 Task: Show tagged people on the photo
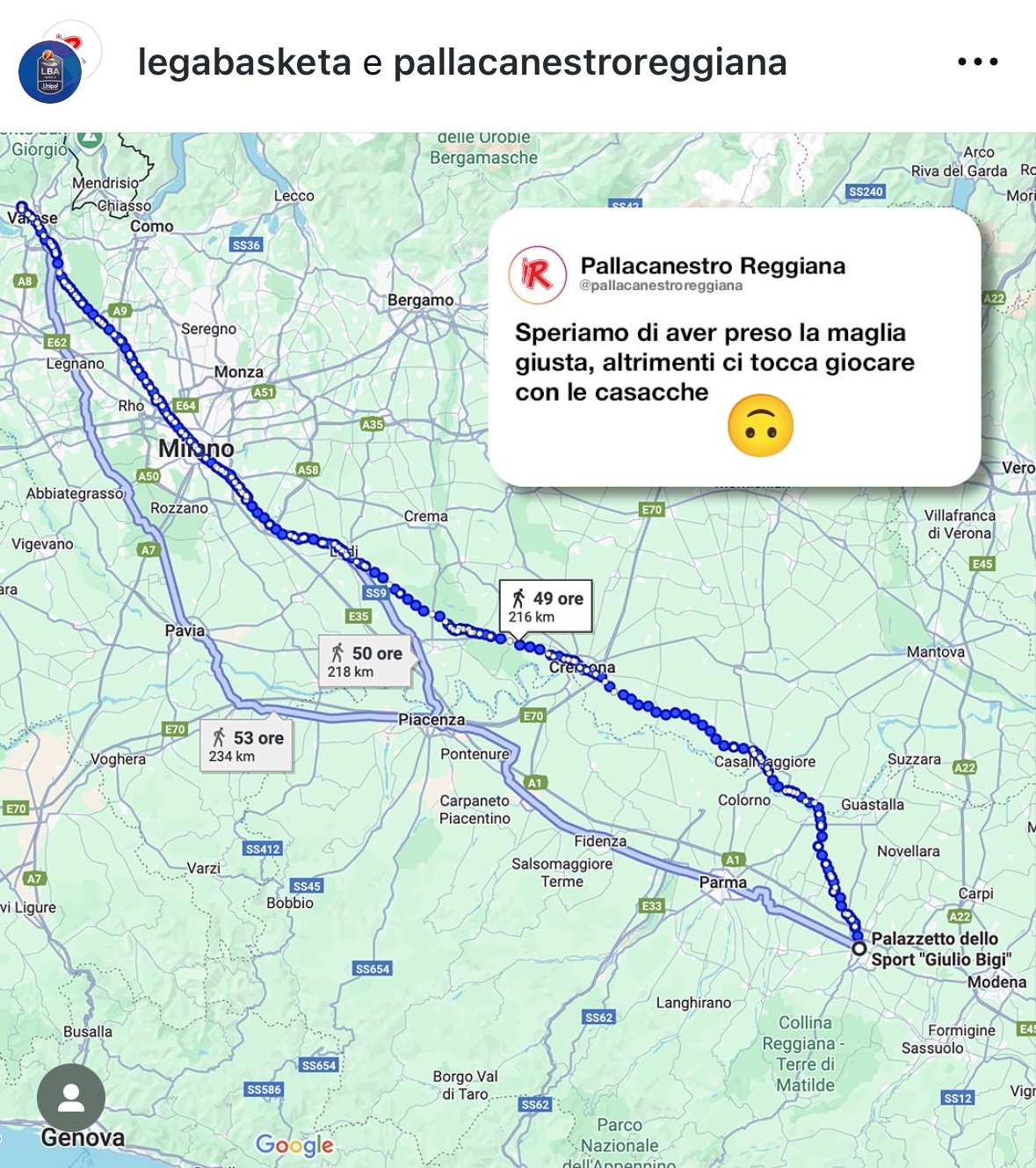pos(71,1098)
